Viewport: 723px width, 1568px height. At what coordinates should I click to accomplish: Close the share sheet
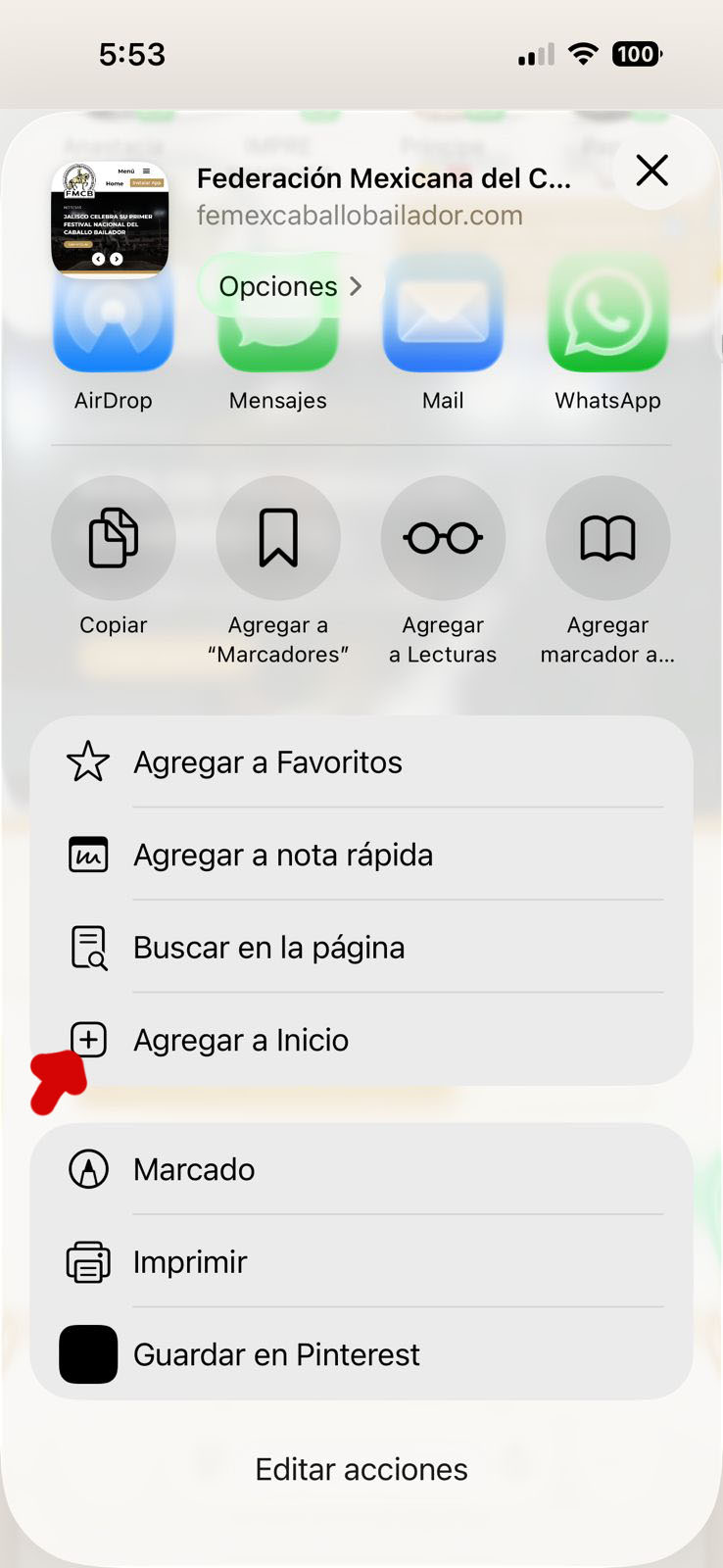coord(651,171)
